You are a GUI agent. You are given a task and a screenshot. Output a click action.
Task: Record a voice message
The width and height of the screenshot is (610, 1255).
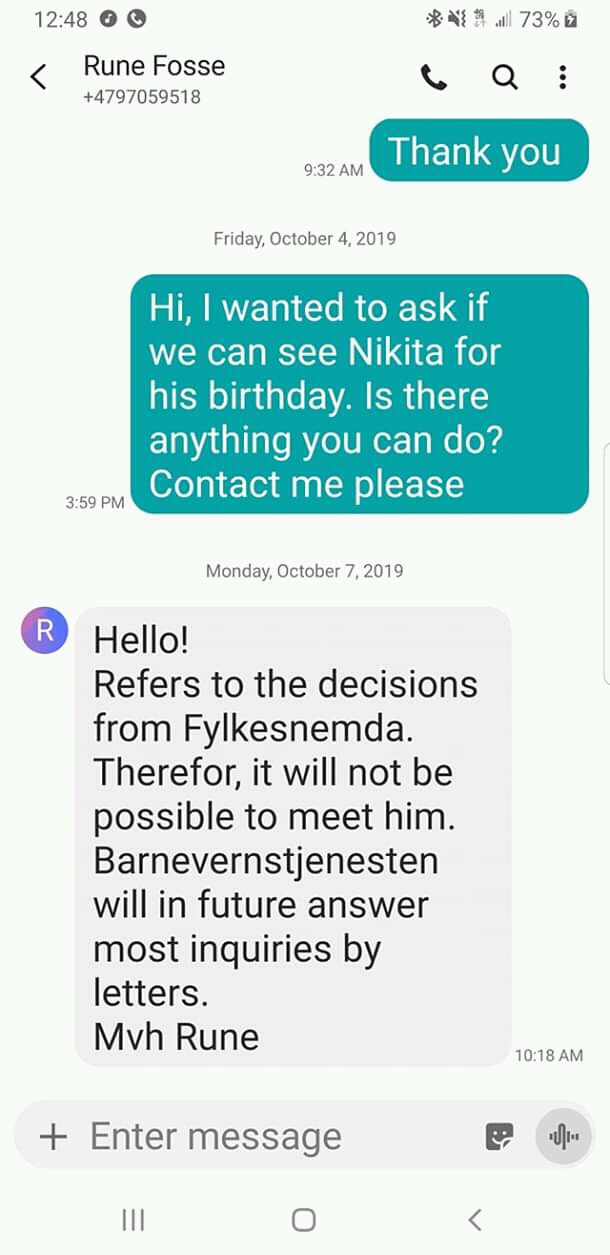pyautogui.click(x=563, y=1136)
